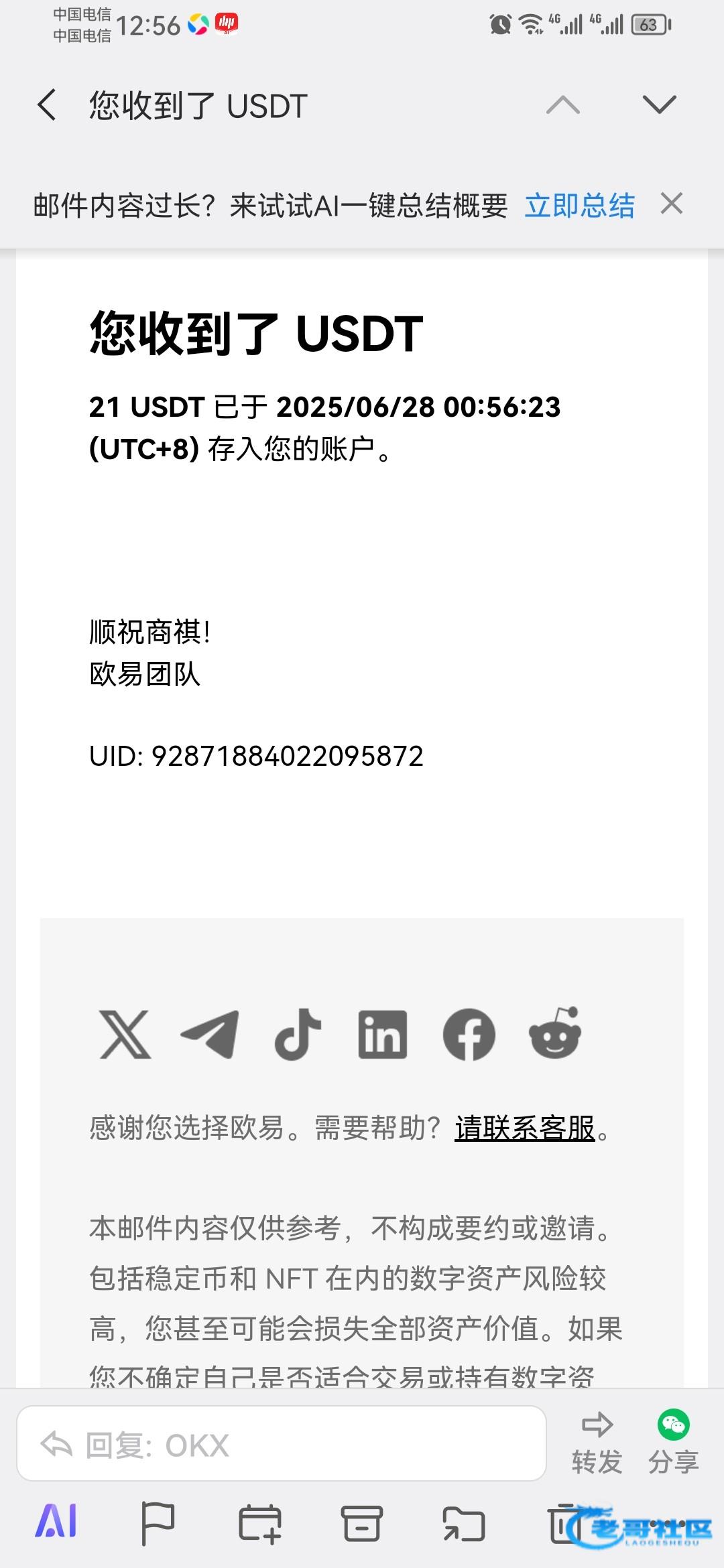Go to the previous email

[563, 105]
